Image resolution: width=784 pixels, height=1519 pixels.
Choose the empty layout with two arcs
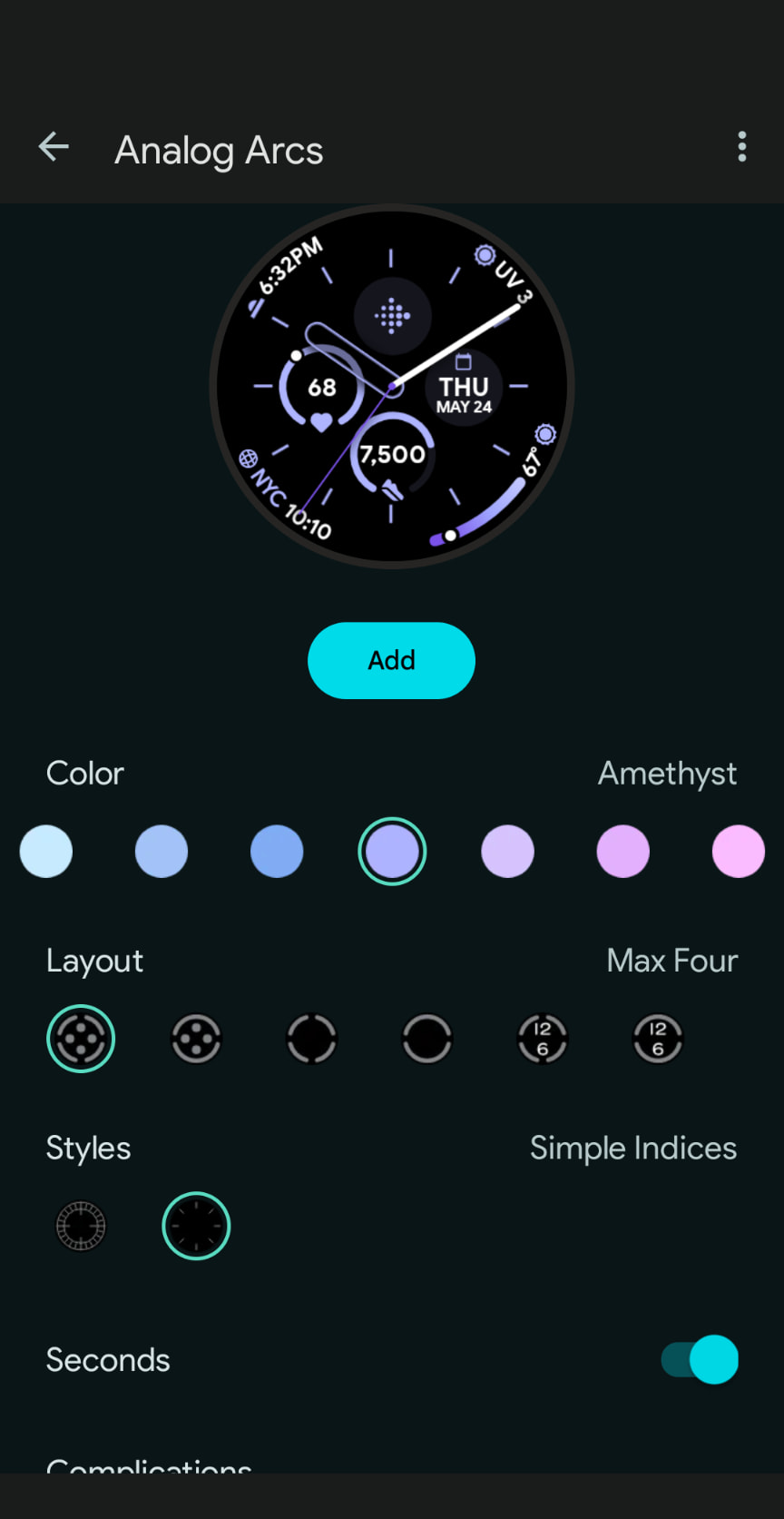tap(427, 1039)
